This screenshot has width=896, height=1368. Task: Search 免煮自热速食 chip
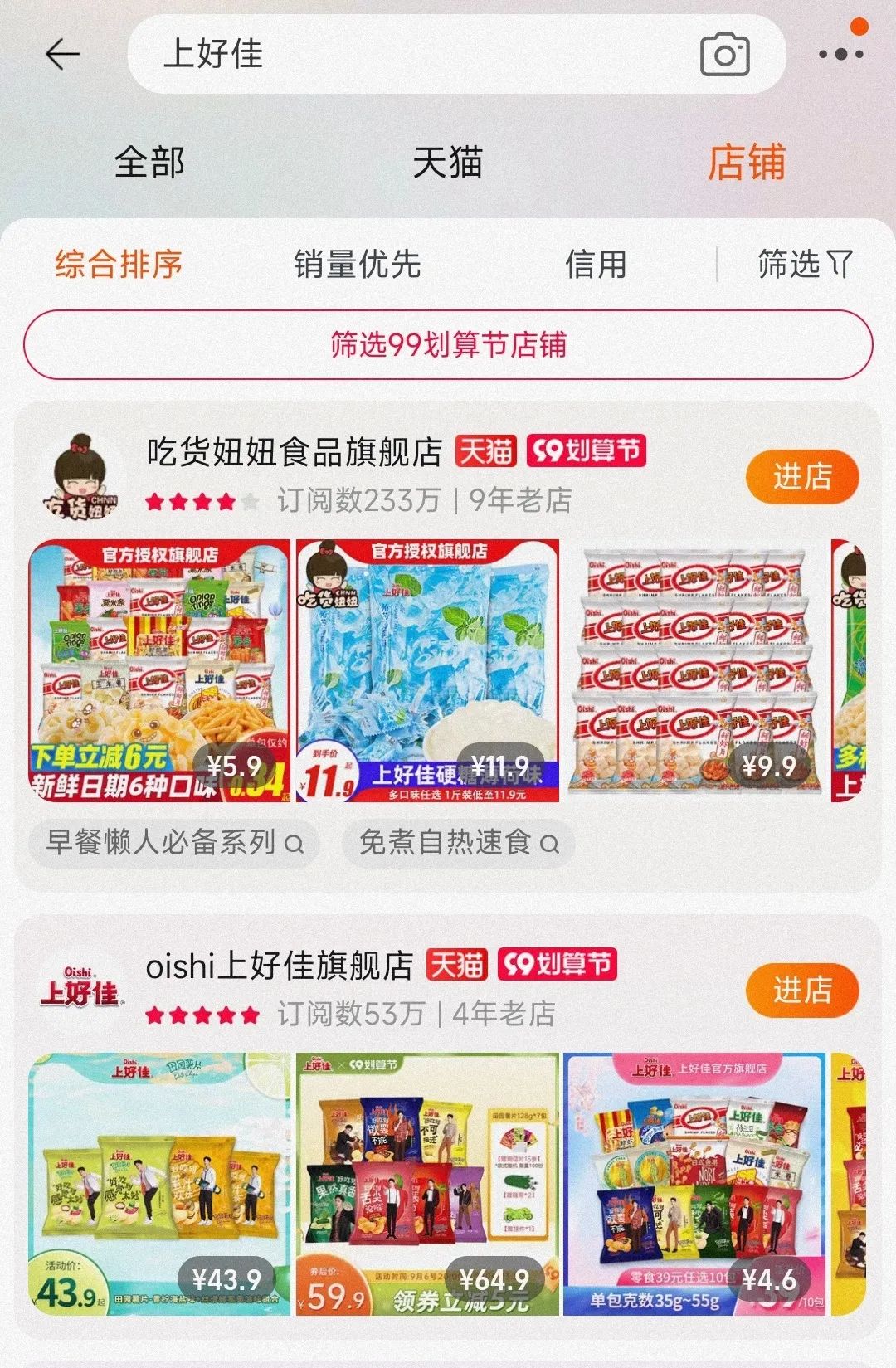(458, 843)
